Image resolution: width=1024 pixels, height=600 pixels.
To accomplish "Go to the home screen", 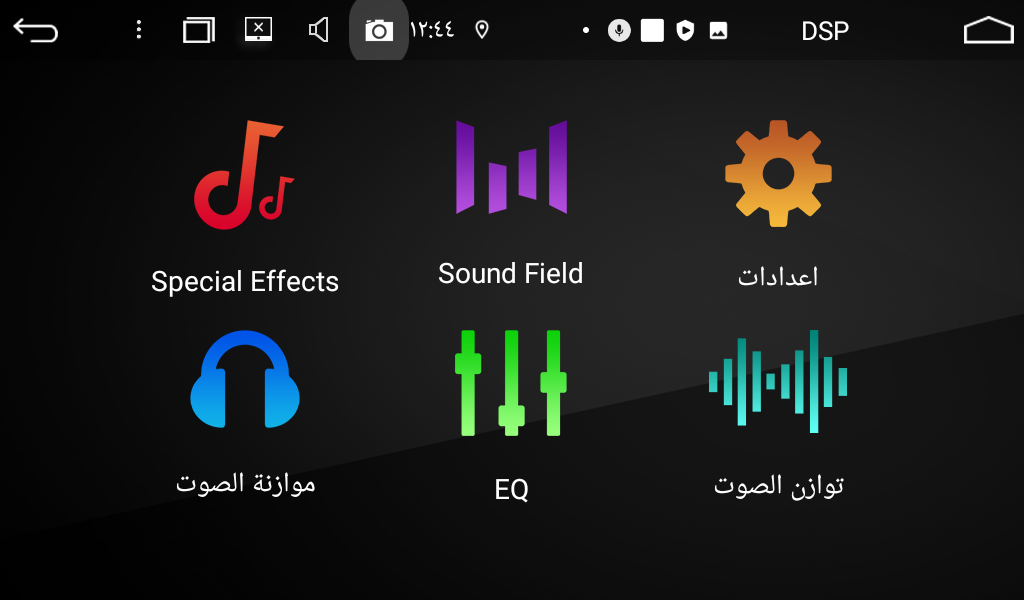I will 988,31.
